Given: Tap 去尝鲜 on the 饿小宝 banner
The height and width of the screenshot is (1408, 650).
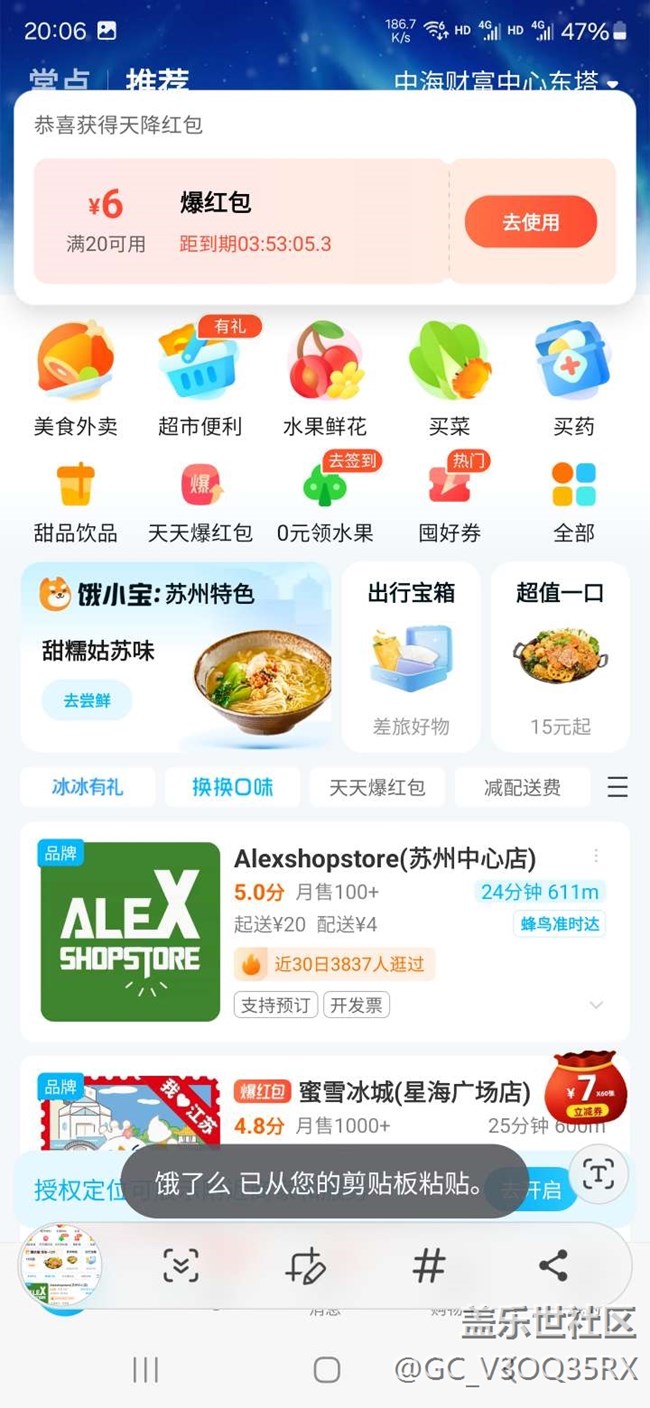Looking at the screenshot, I should pyautogui.click(x=87, y=700).
